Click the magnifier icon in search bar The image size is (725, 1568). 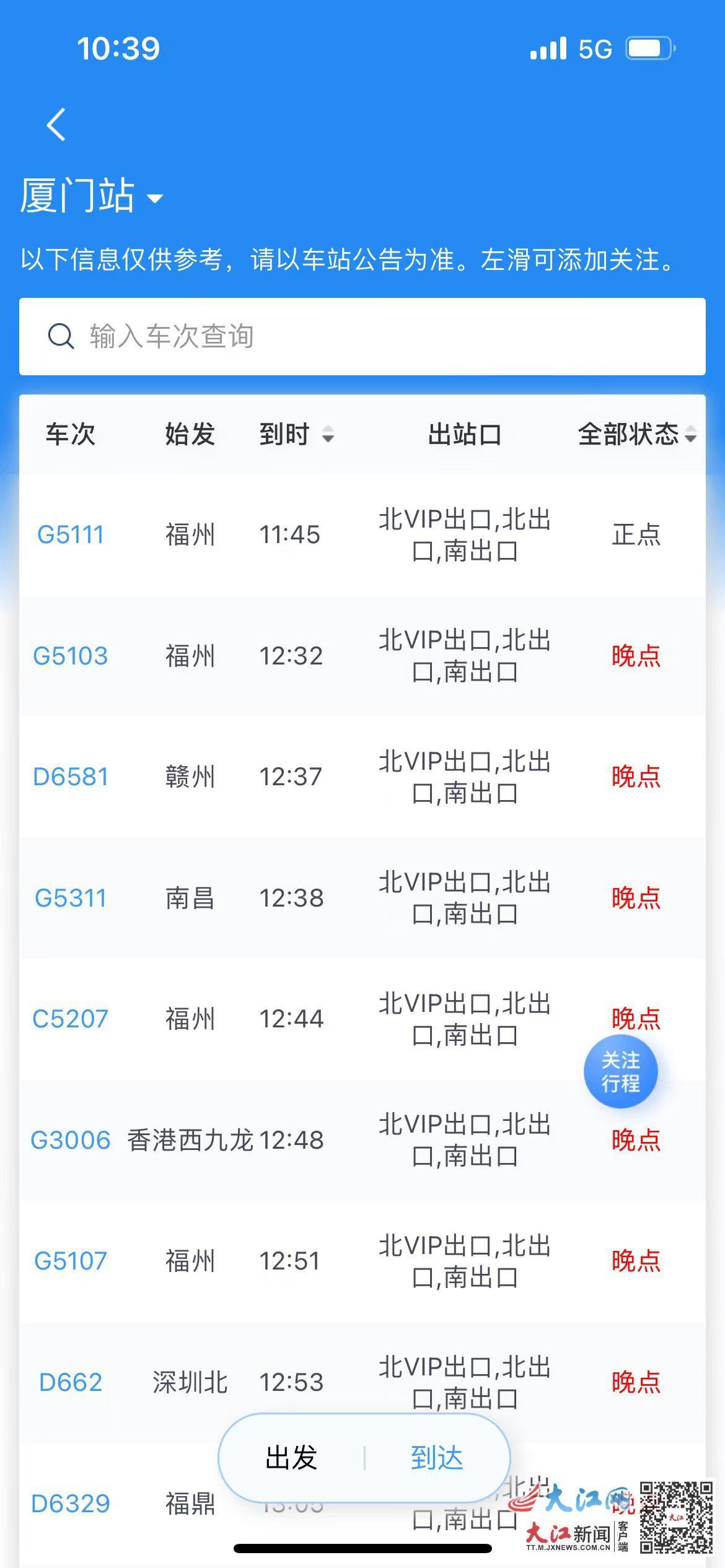coord(60,335)
